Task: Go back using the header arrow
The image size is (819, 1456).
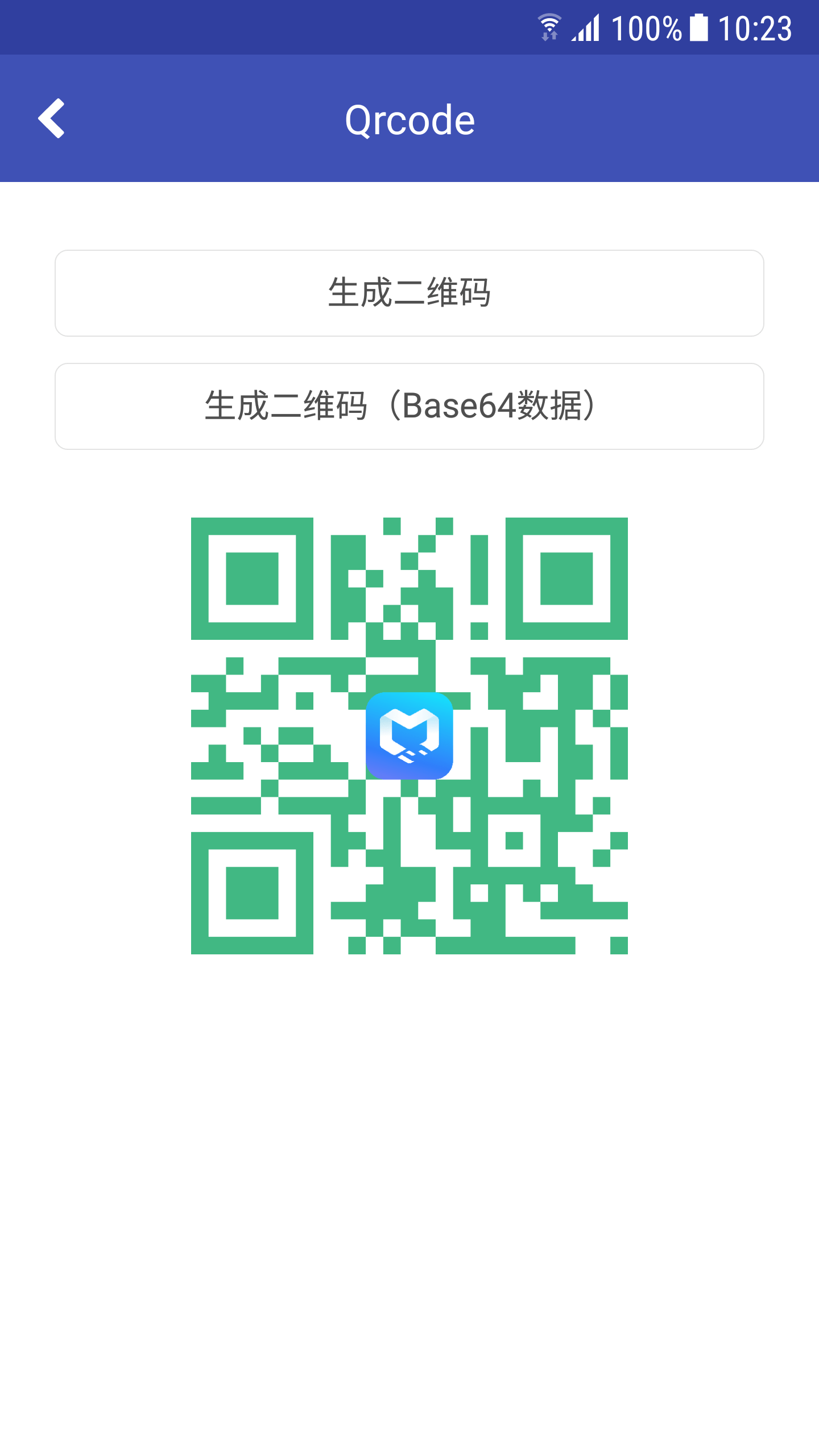Action: 51,118
